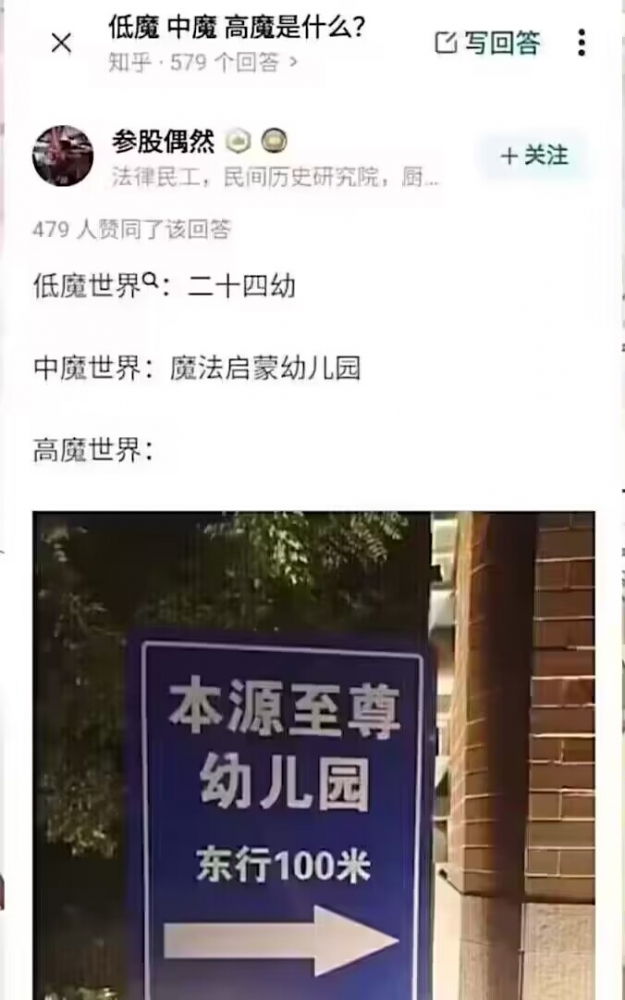
Task: Tap 写回答 to write an answer
Action: 487,43
